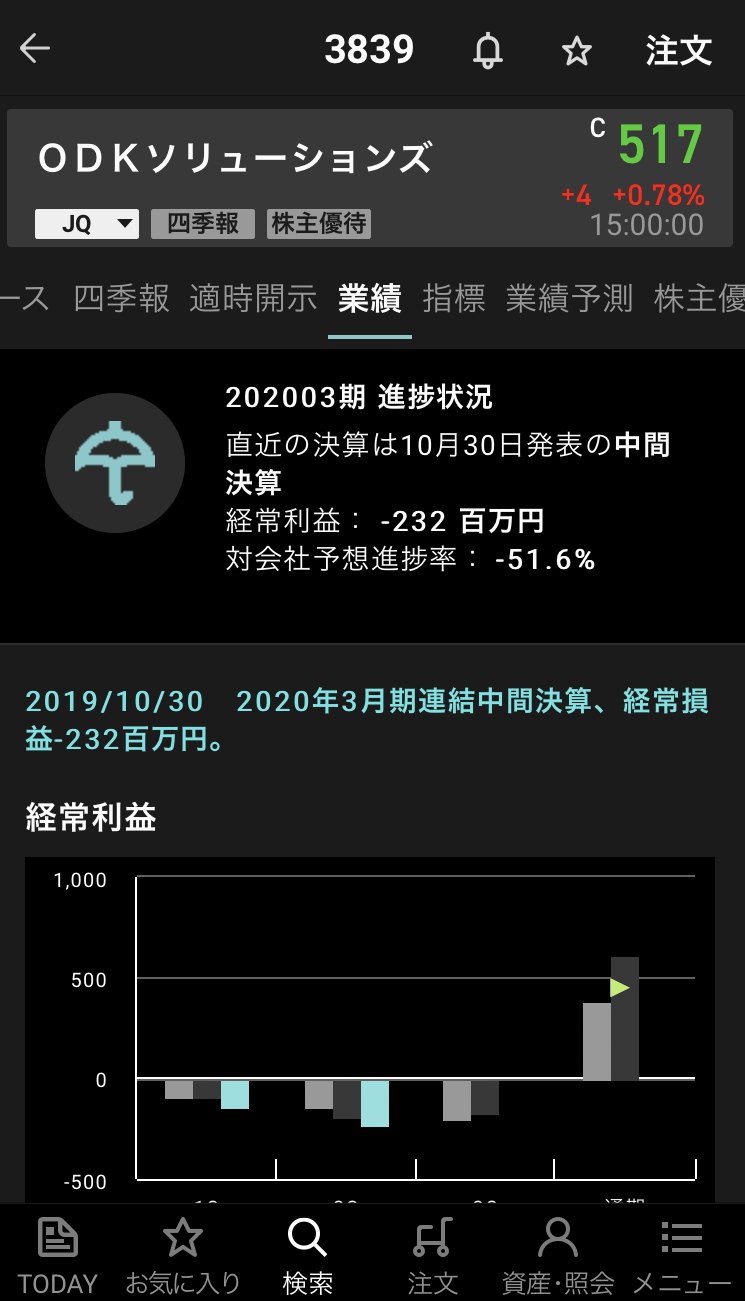Go back with the arrow icon
Viewport: 745px width, 1301px height.
click(35, 49)
